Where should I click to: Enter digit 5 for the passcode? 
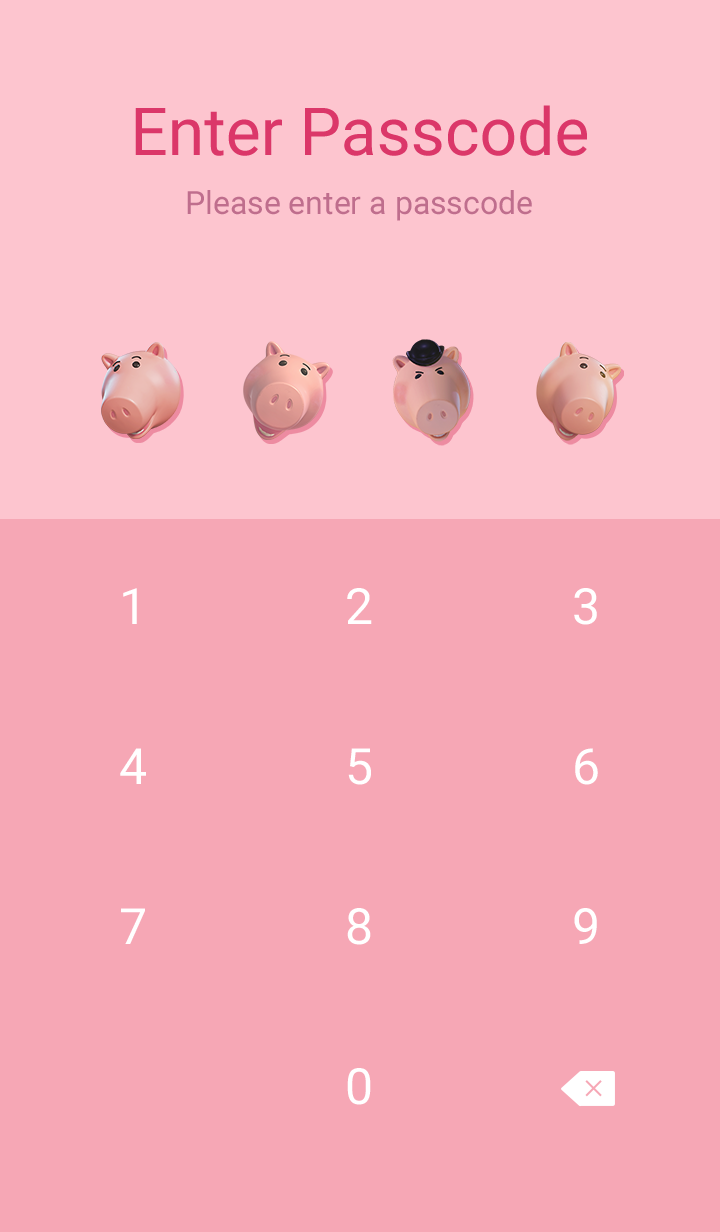359,767
